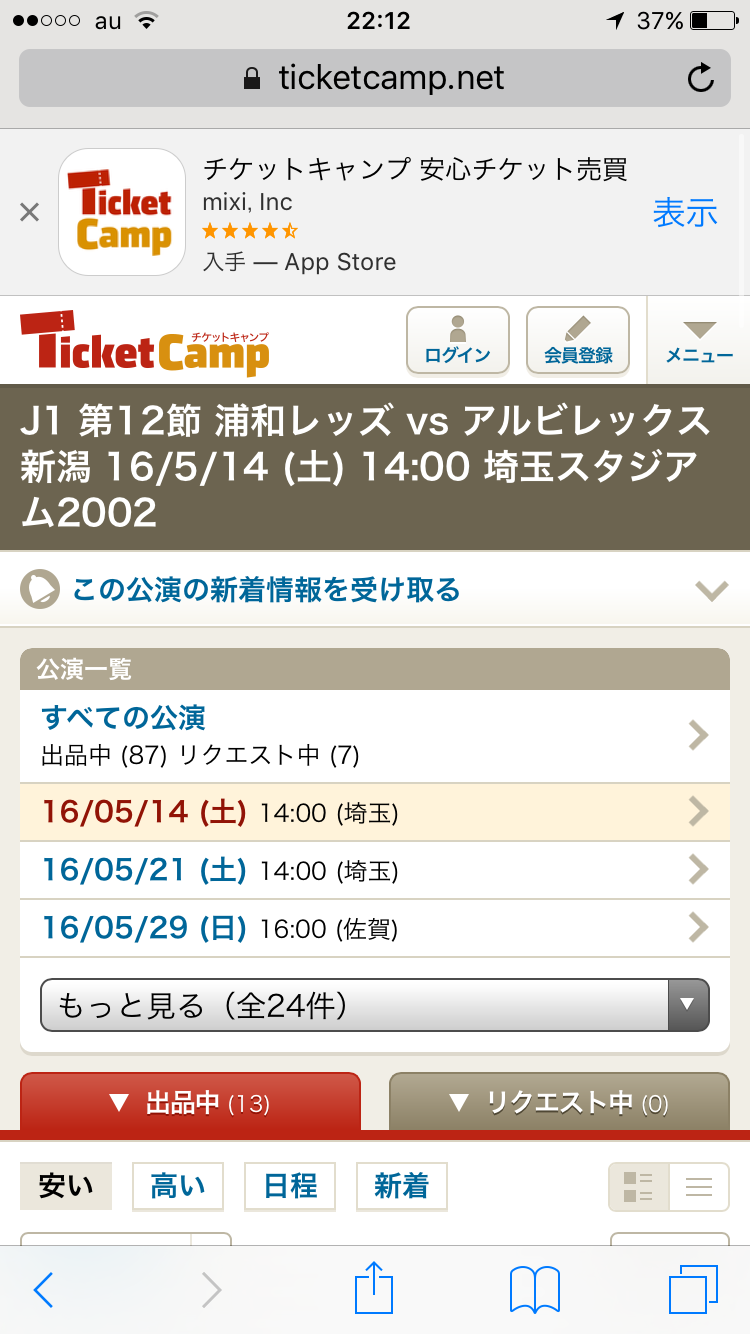Screen dimensions: 750x1334
Task: Switch to the リクエスト中 (0) tab
Action: coord(559,1102)
